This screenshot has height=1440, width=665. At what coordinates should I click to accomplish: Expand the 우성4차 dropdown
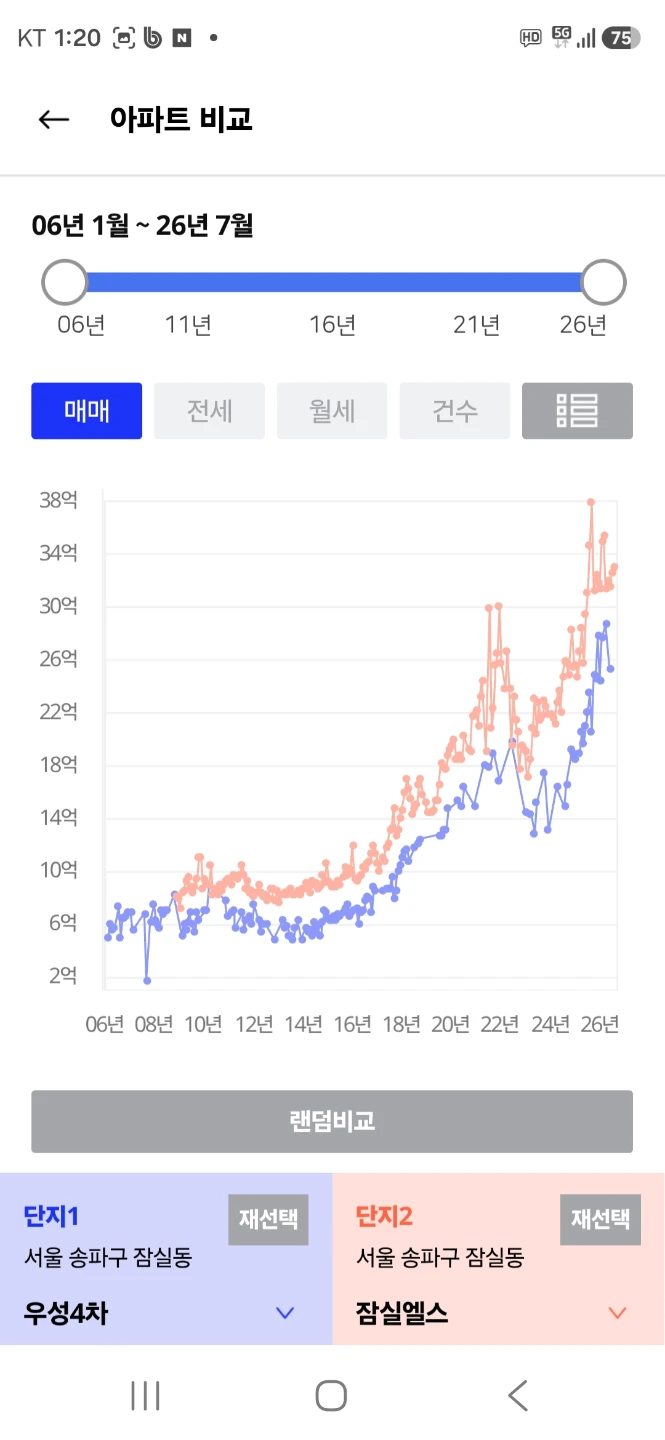(x=285, y=1313)
